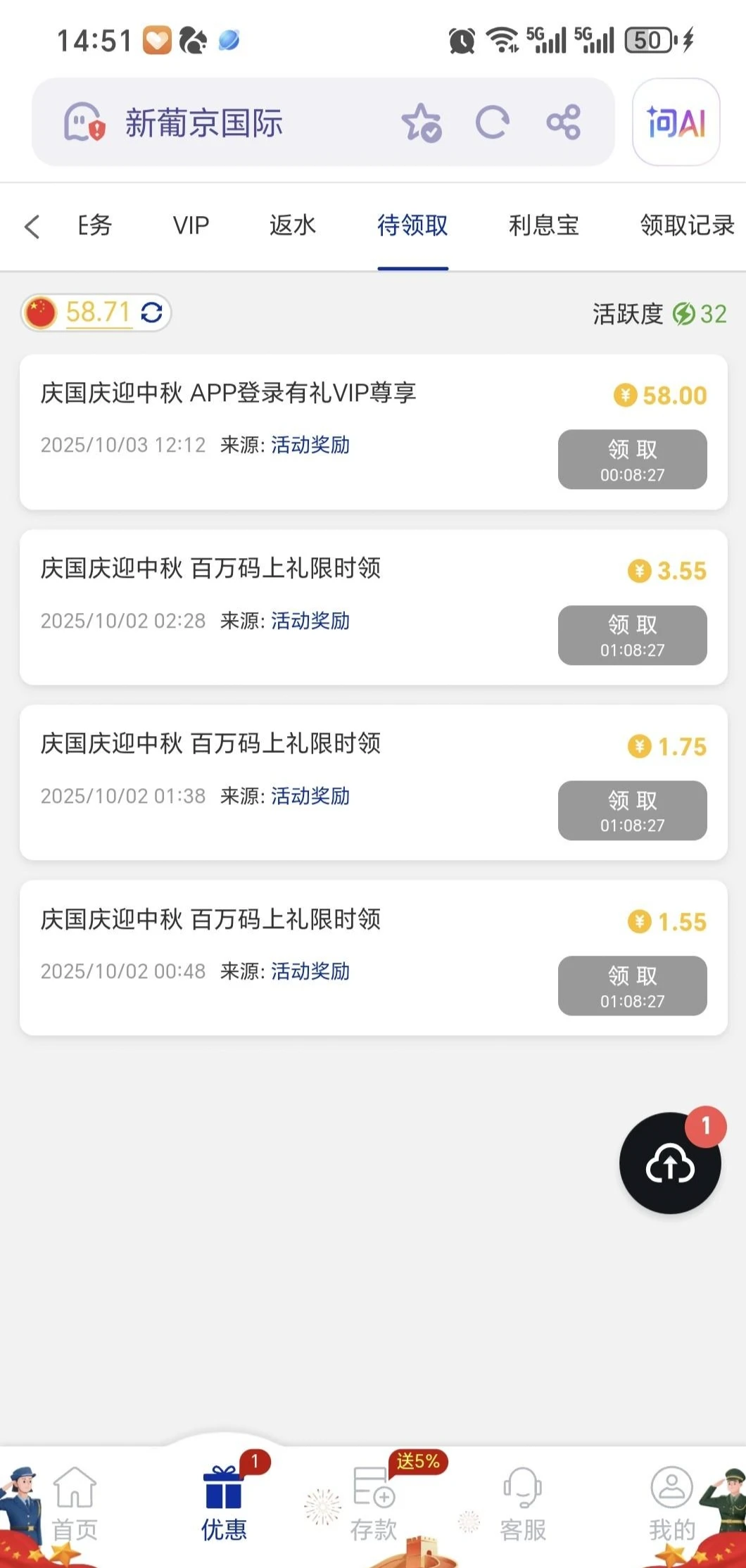Contact 客服 customer service
The height and width of the screenshot is (1568, 746).
(523, 1503)
